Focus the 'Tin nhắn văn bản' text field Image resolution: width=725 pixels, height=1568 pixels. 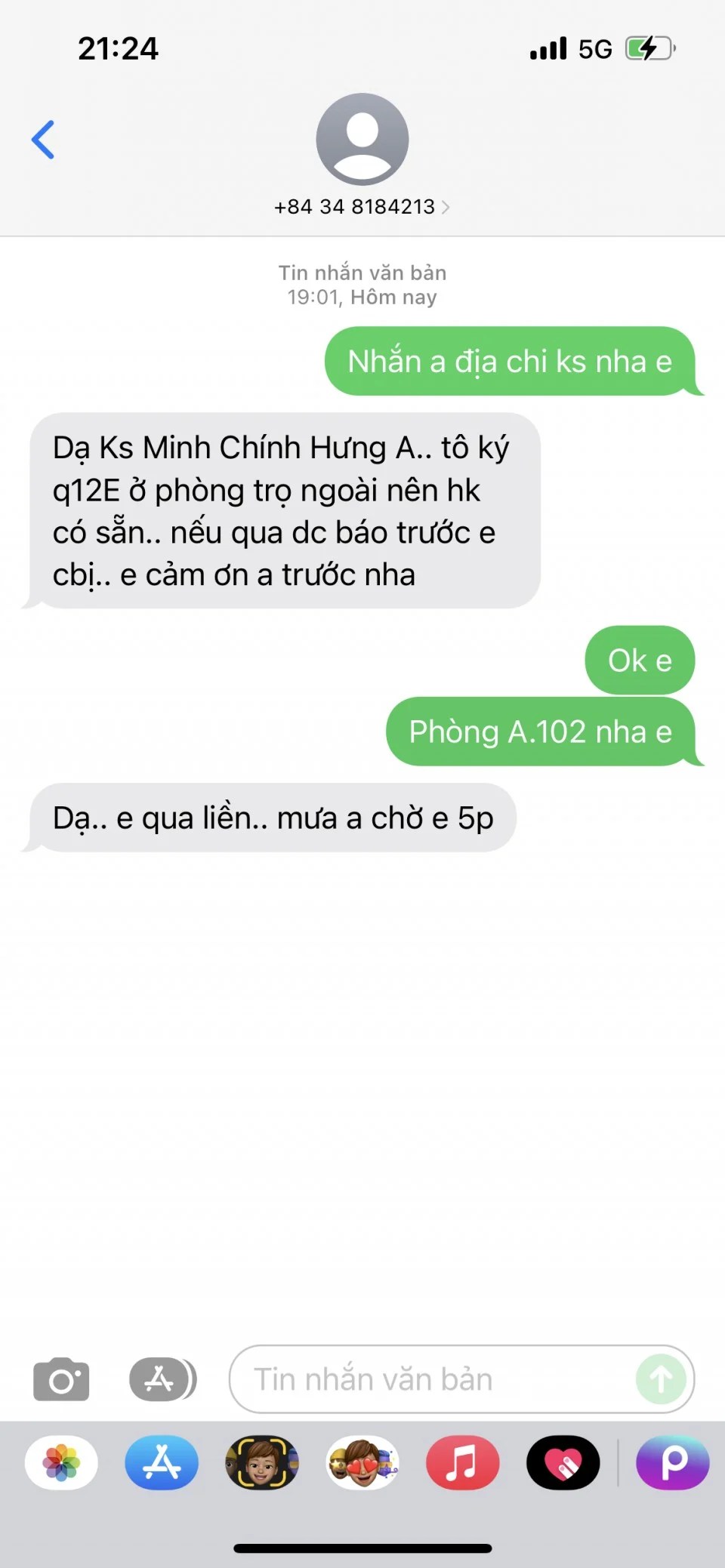tap(438, 1379)
